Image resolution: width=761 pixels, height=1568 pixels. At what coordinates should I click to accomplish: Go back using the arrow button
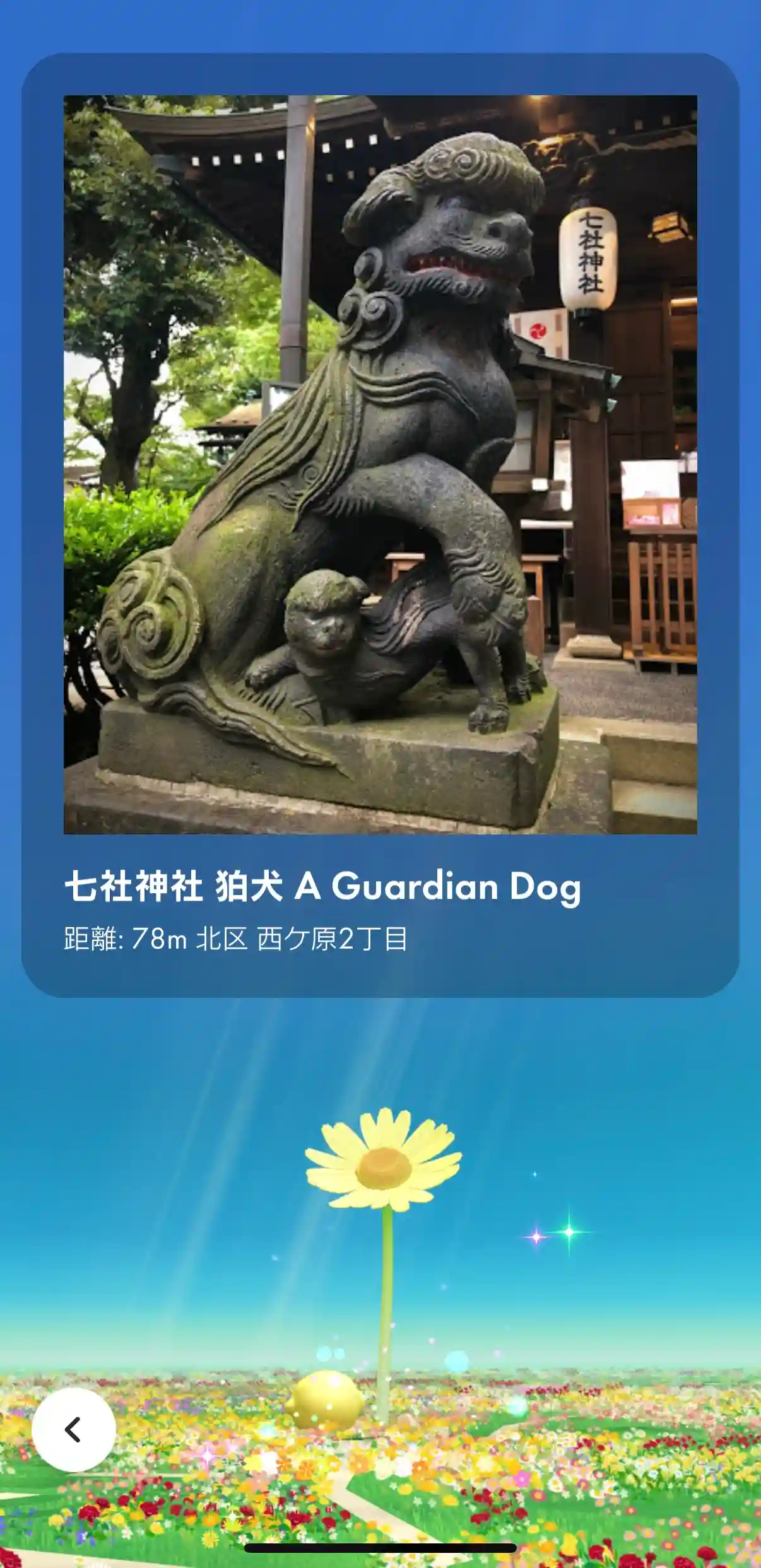point(74,1429)
